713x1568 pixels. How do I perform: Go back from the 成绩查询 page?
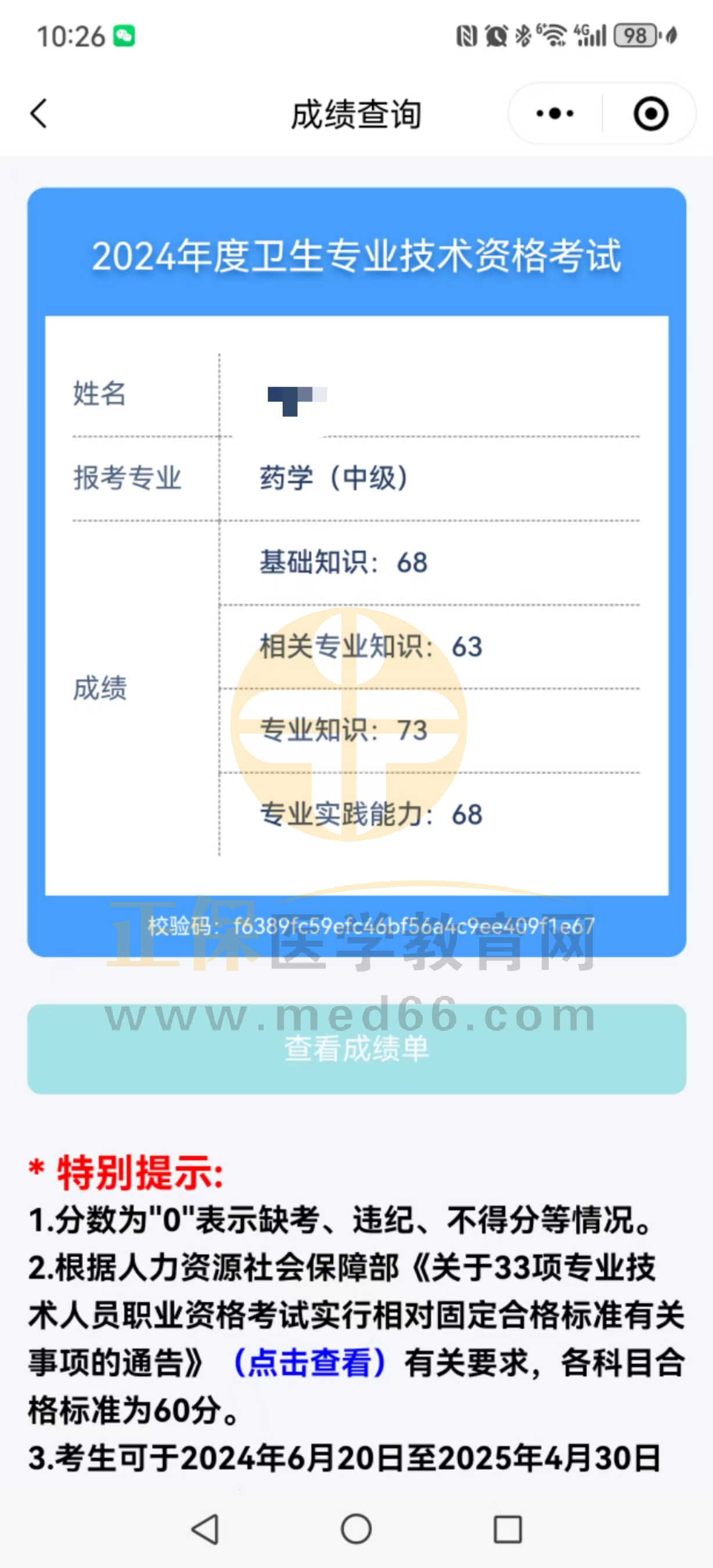(39, 114)
